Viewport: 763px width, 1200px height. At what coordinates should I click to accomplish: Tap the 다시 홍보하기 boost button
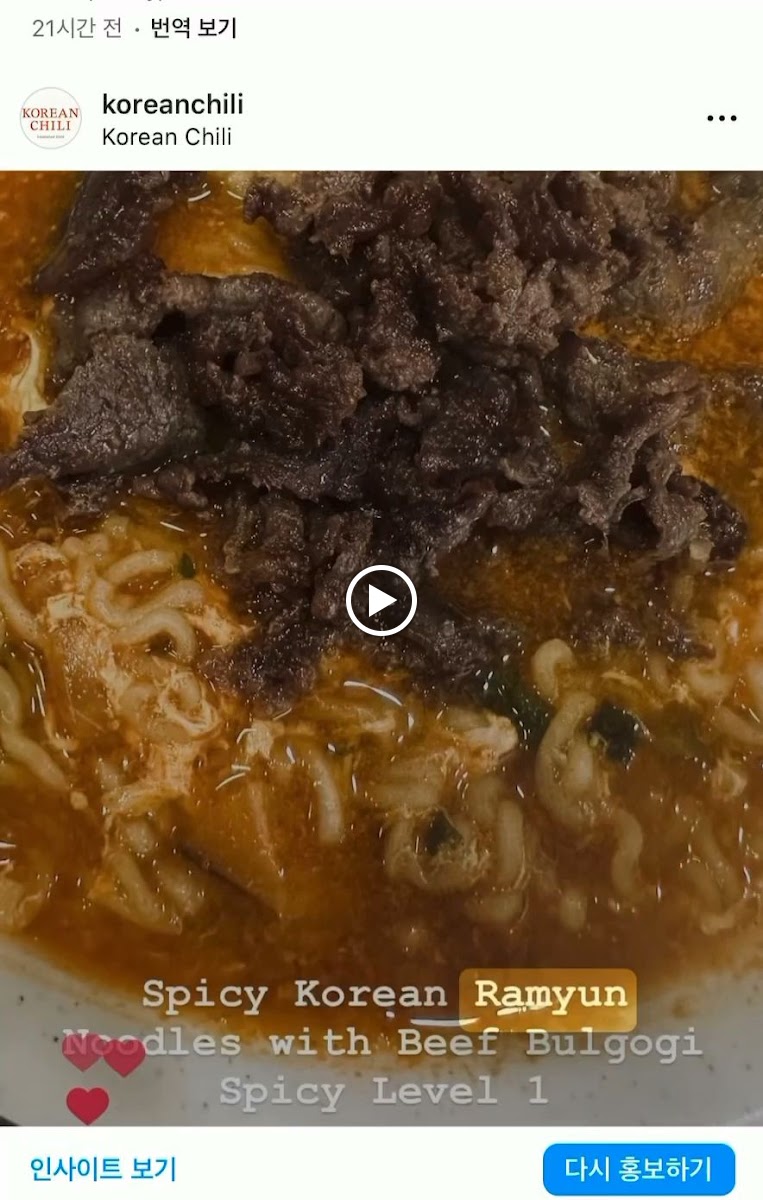pos(638,1169)
